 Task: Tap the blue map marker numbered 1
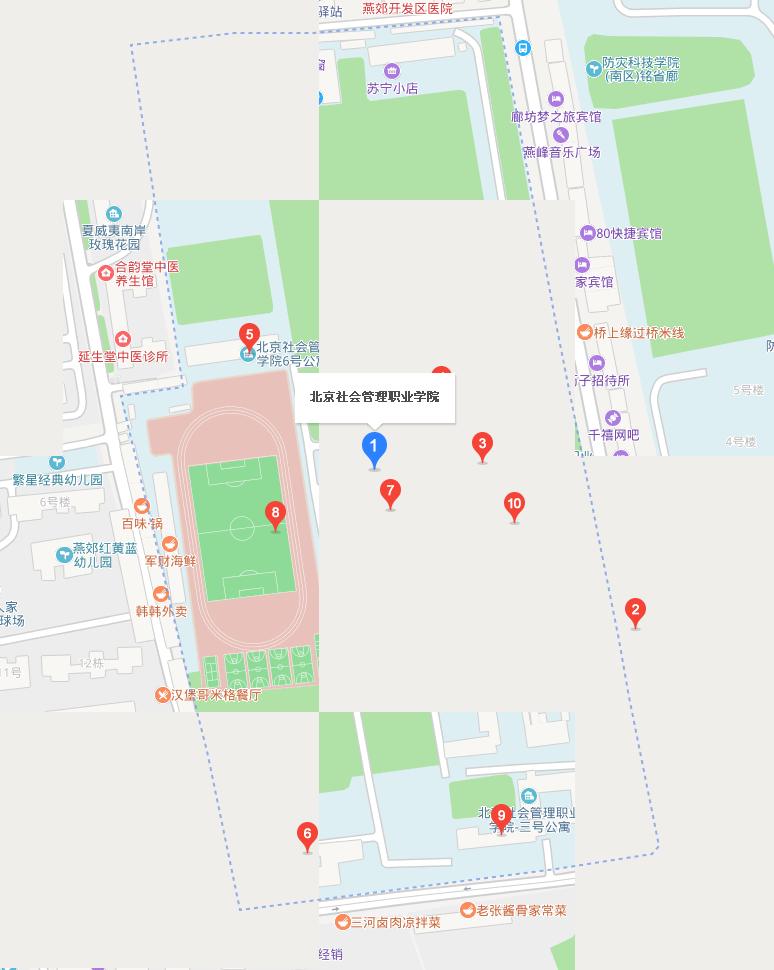coord(374,448)
